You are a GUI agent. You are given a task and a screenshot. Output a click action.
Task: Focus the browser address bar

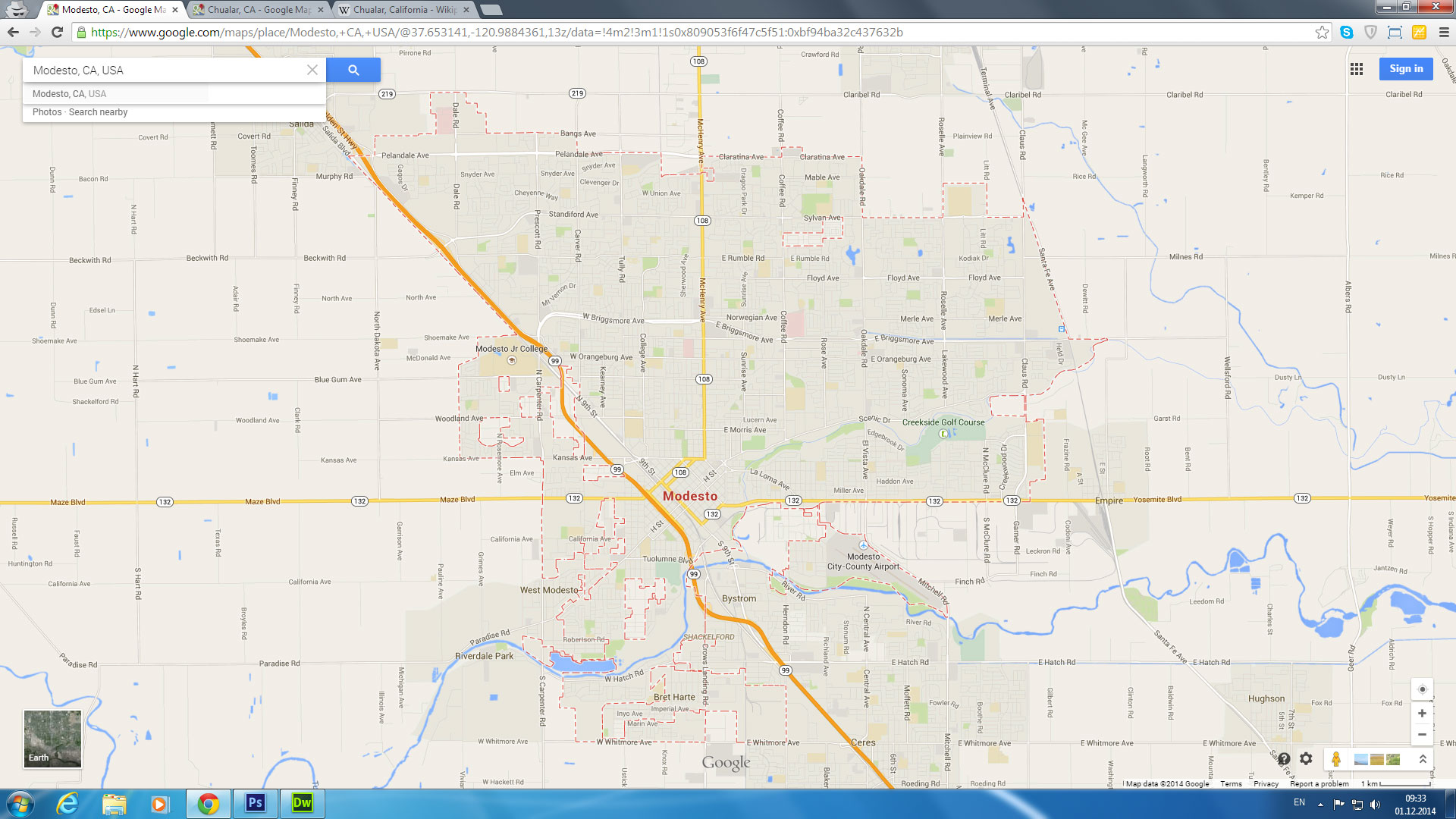(x=682, y=32)
